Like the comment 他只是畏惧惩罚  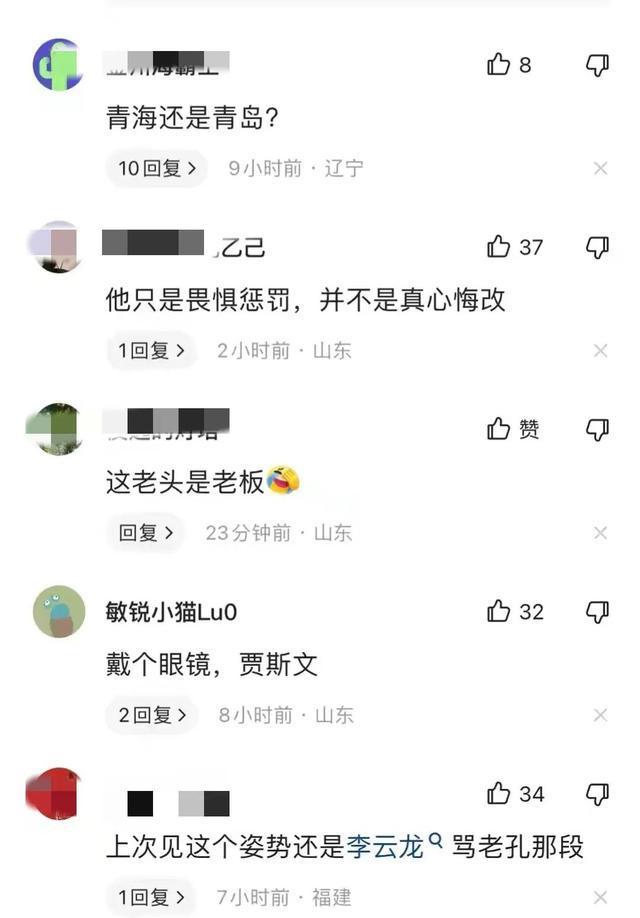(499, 246)
